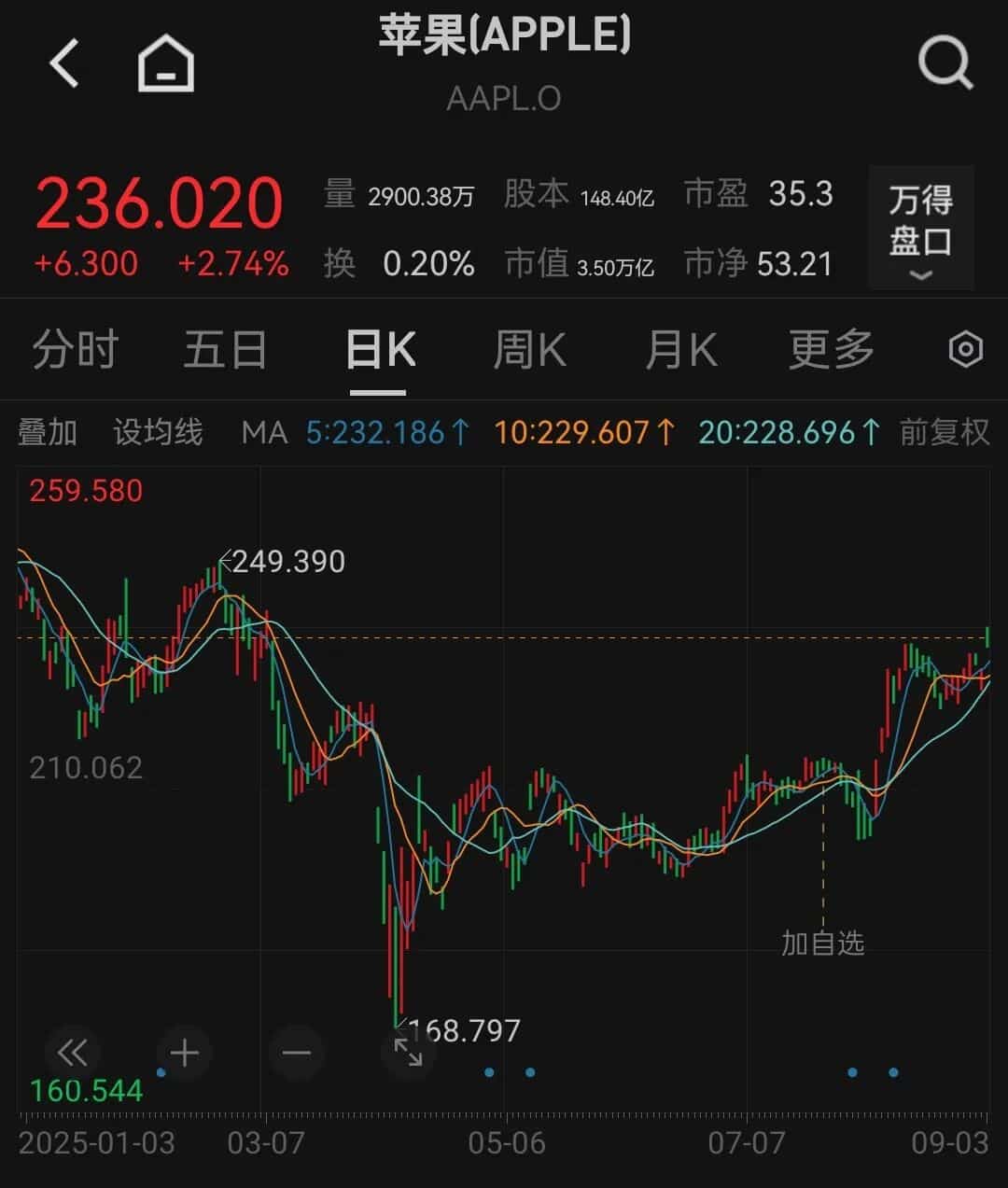
Task: Open MA line value 5:232.186 options
Action: pos(385,432)
